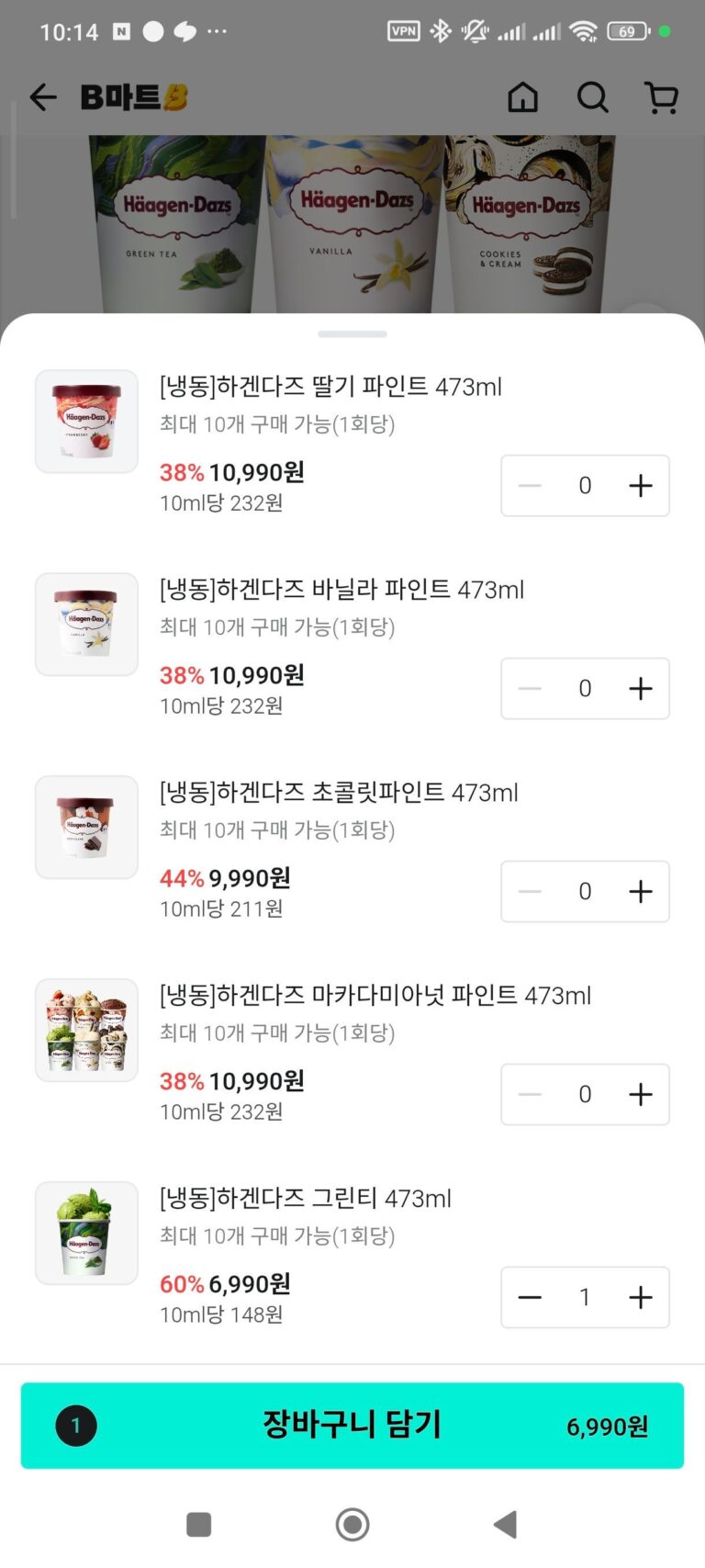Open the 그린티 473ml product thumbnail
This screenshot has width=705, height=1568.
86,1234
